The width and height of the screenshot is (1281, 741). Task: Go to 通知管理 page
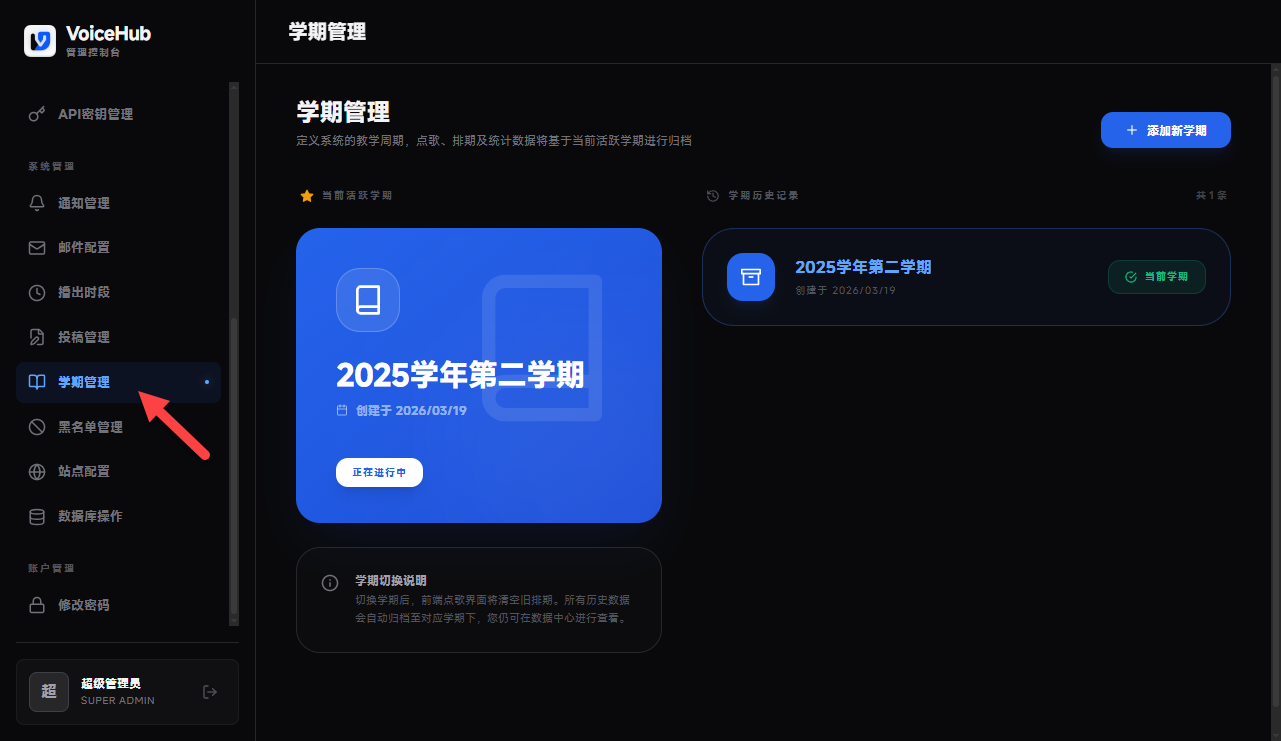[x=84, y=203]
